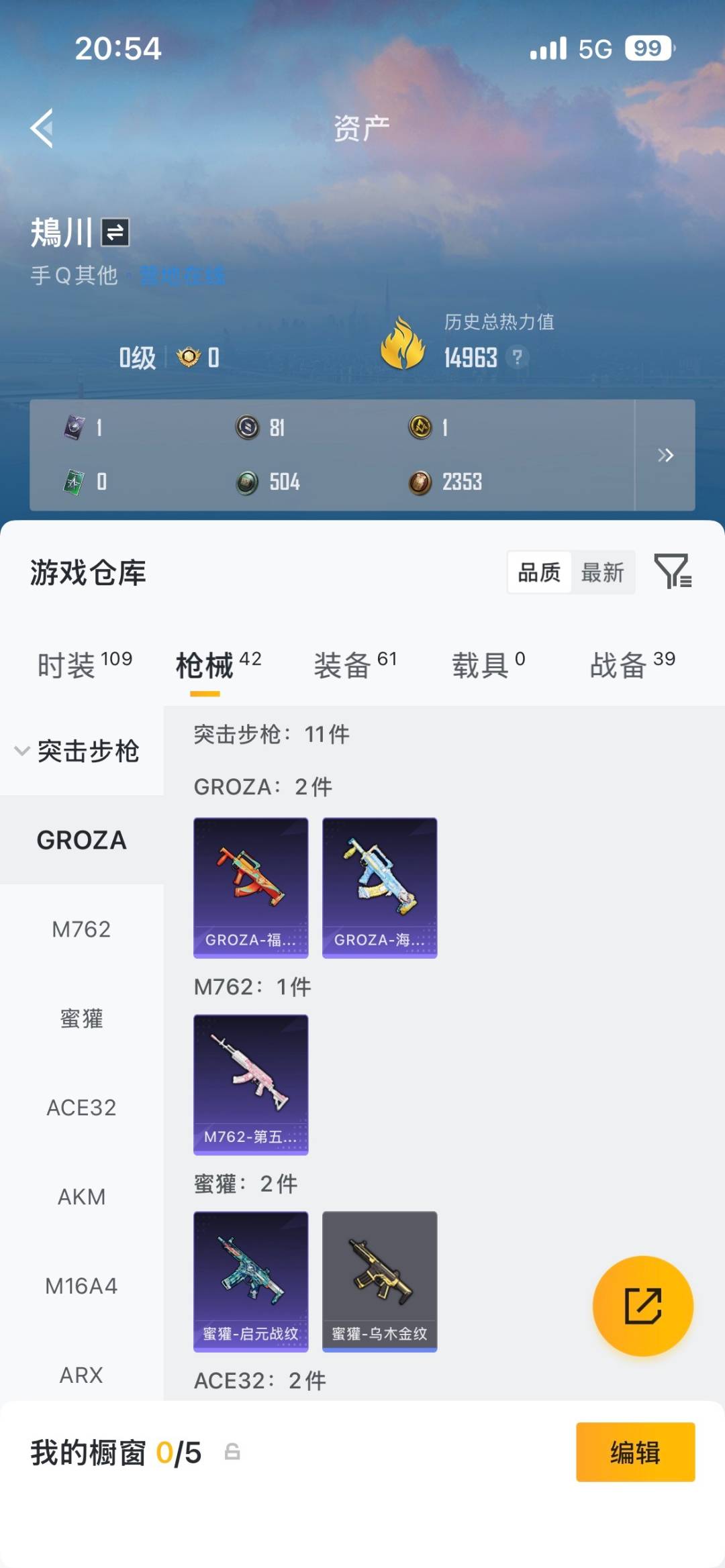Tap the question mark beside 14963
The height and width of the screenshot is (1568, 725).
coord(517,357)
